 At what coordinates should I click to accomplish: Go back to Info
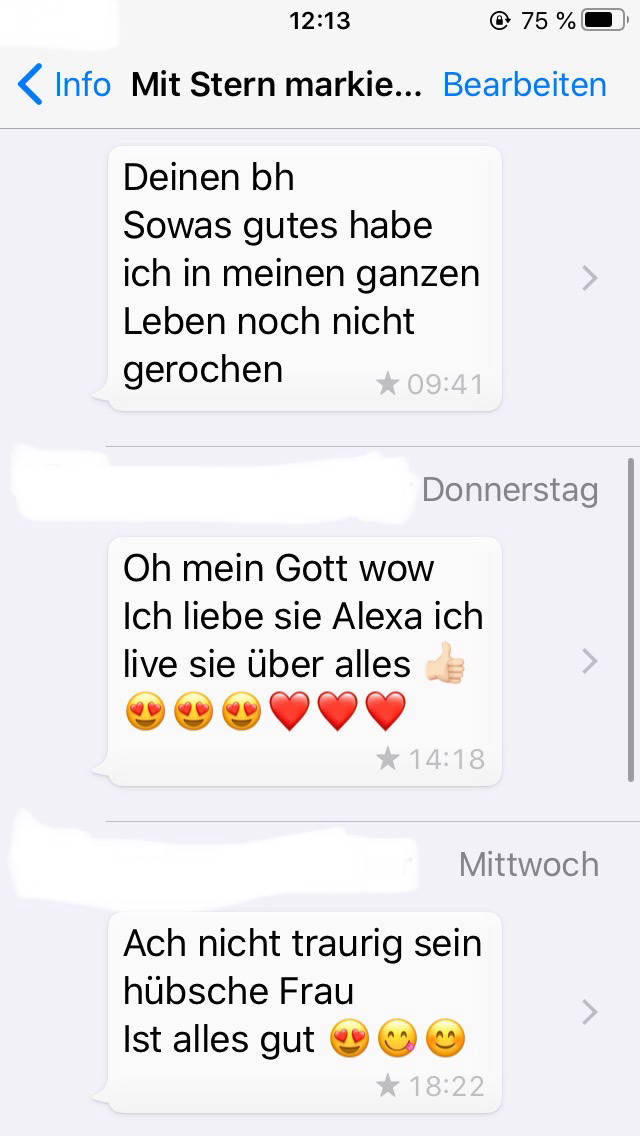[x=64, y=84]
